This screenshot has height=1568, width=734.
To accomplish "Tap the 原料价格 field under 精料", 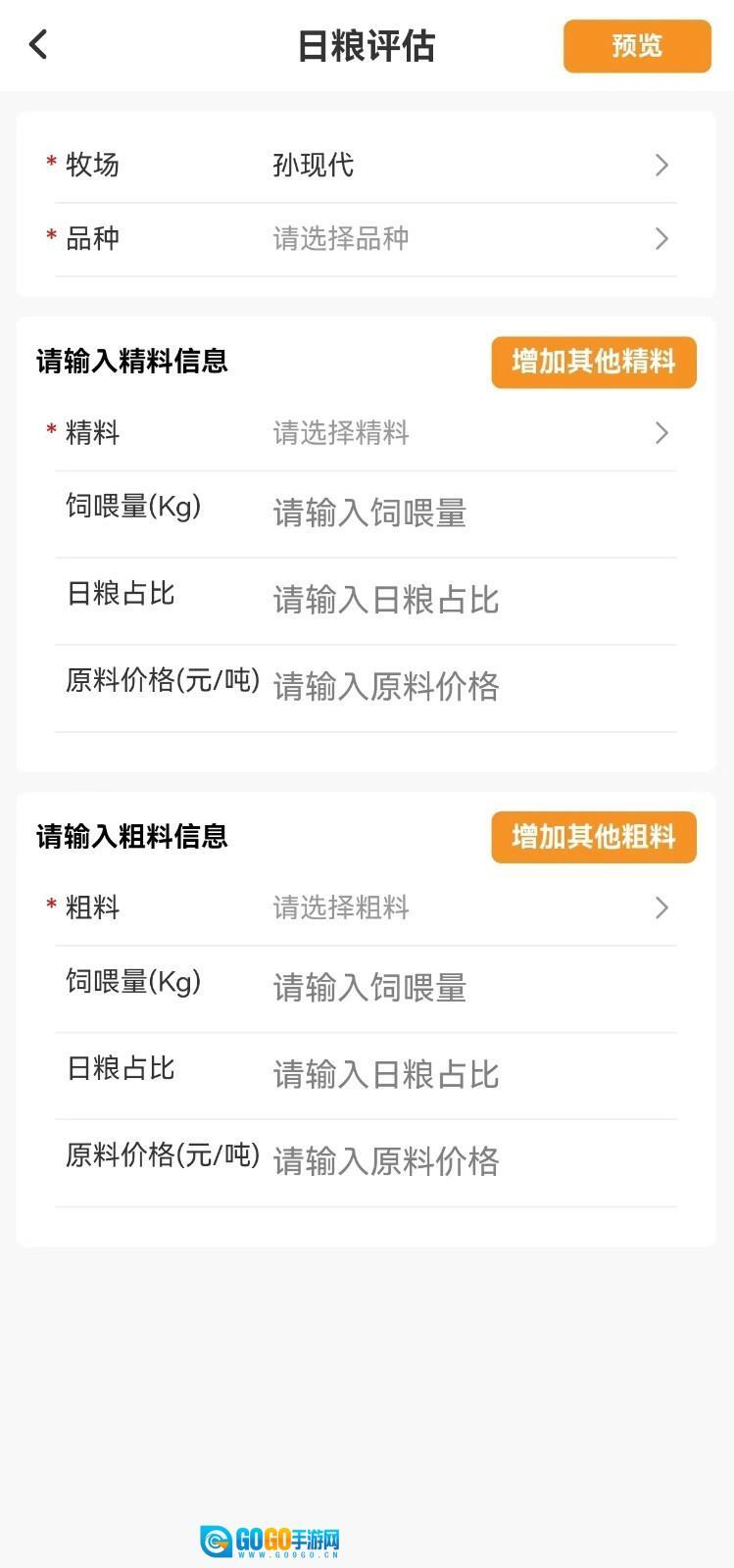I will pyautogui.click(x=470, y=687).
